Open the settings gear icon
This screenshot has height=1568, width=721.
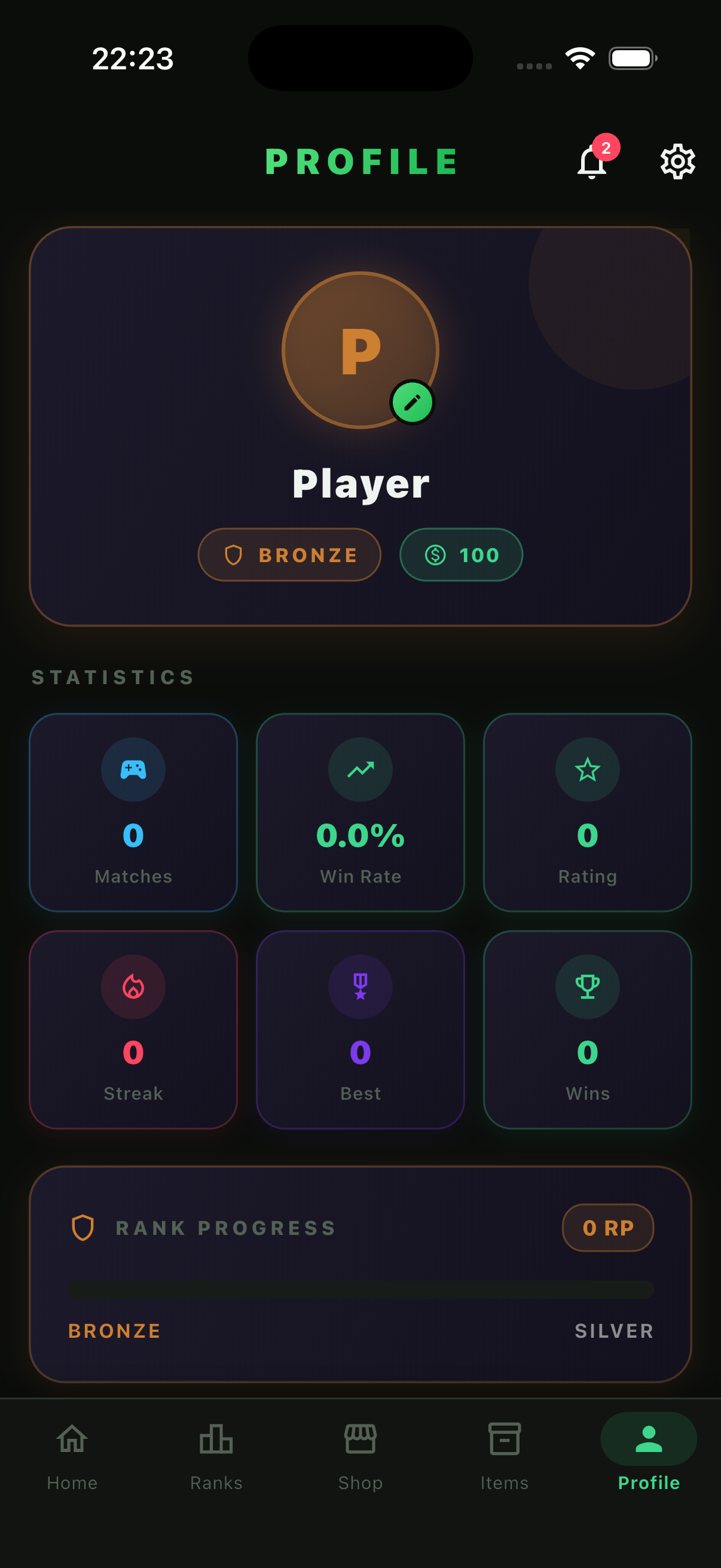[677, 161]
